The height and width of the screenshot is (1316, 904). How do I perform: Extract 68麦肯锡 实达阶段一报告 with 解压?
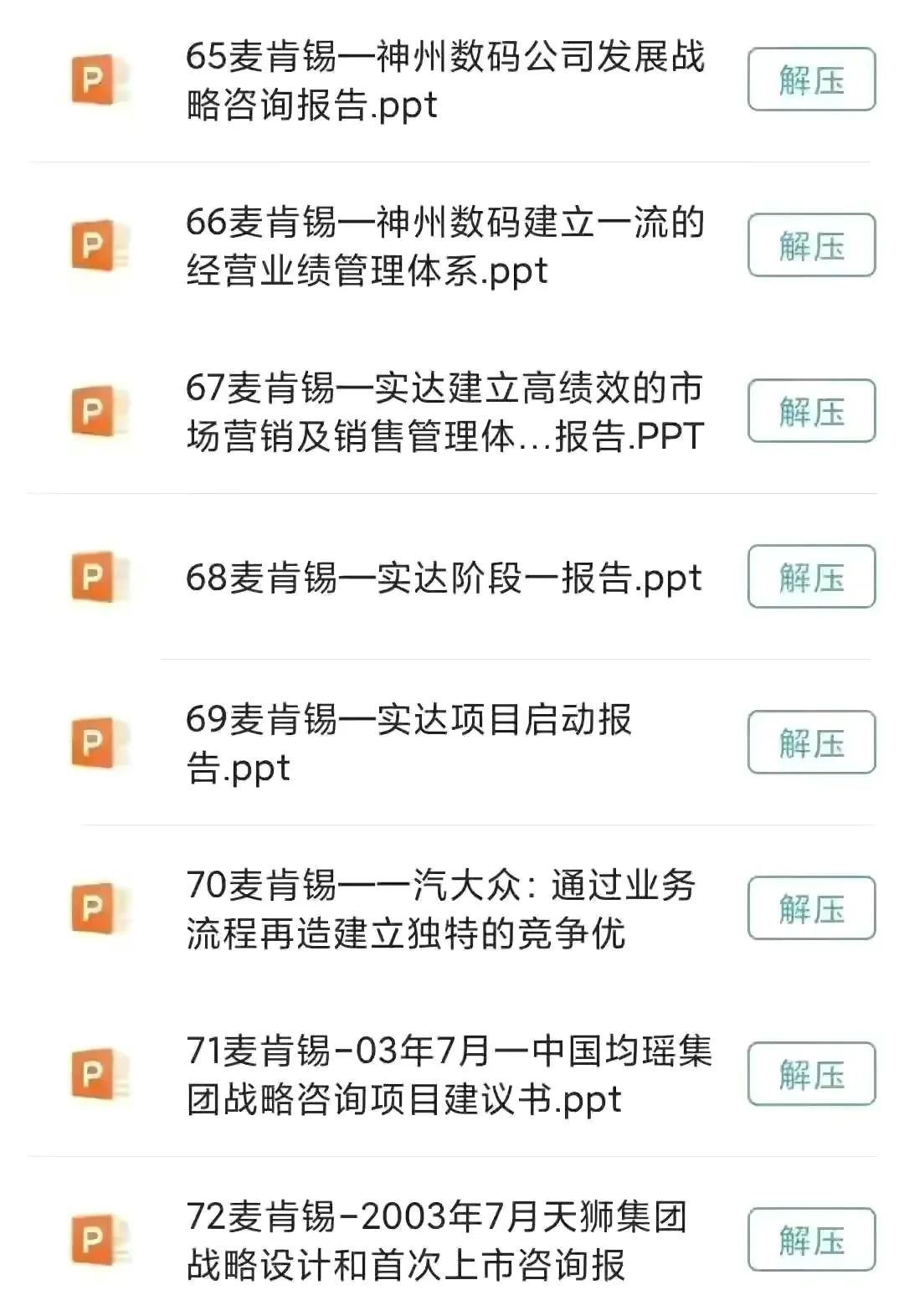pos(810,577)
